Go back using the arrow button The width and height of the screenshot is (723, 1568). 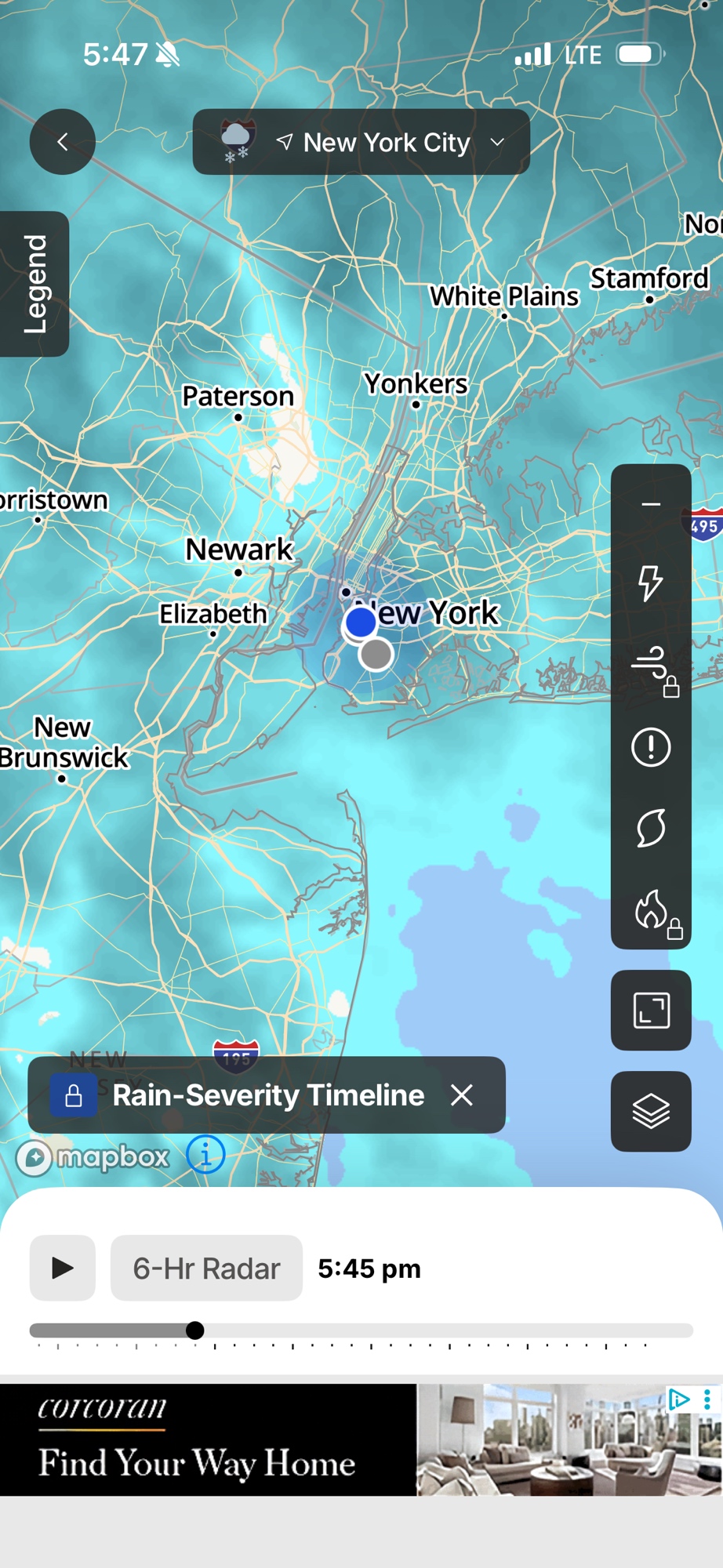tap(63, 142)
